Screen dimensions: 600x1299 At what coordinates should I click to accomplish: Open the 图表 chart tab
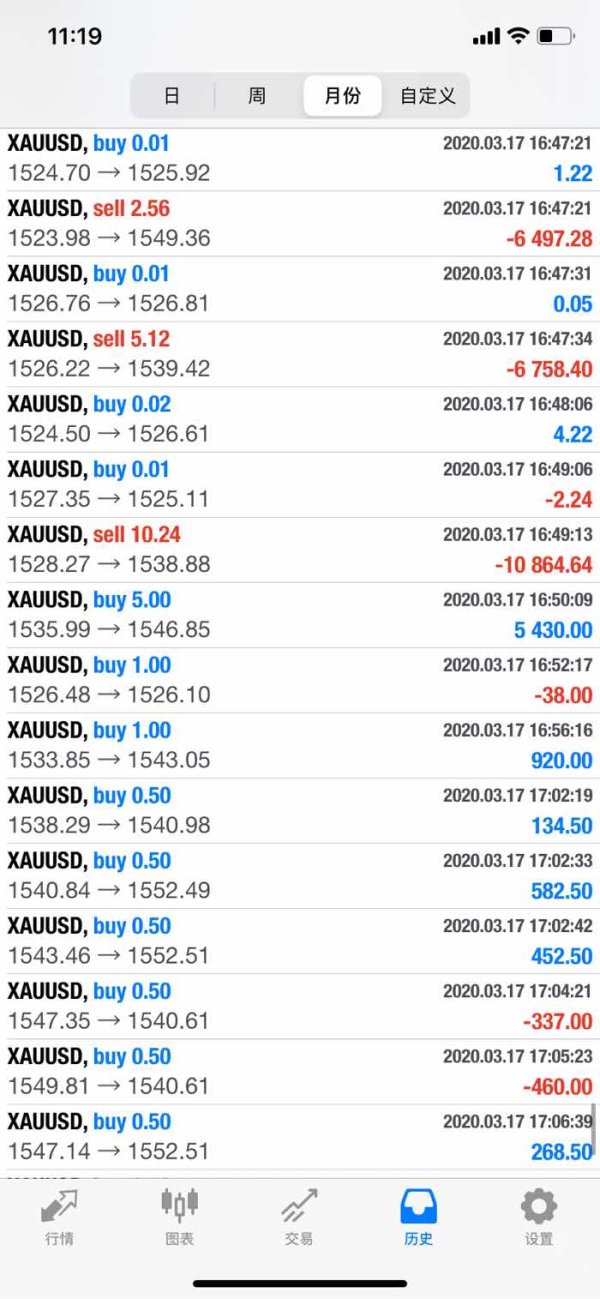[x=179, y=1217]
